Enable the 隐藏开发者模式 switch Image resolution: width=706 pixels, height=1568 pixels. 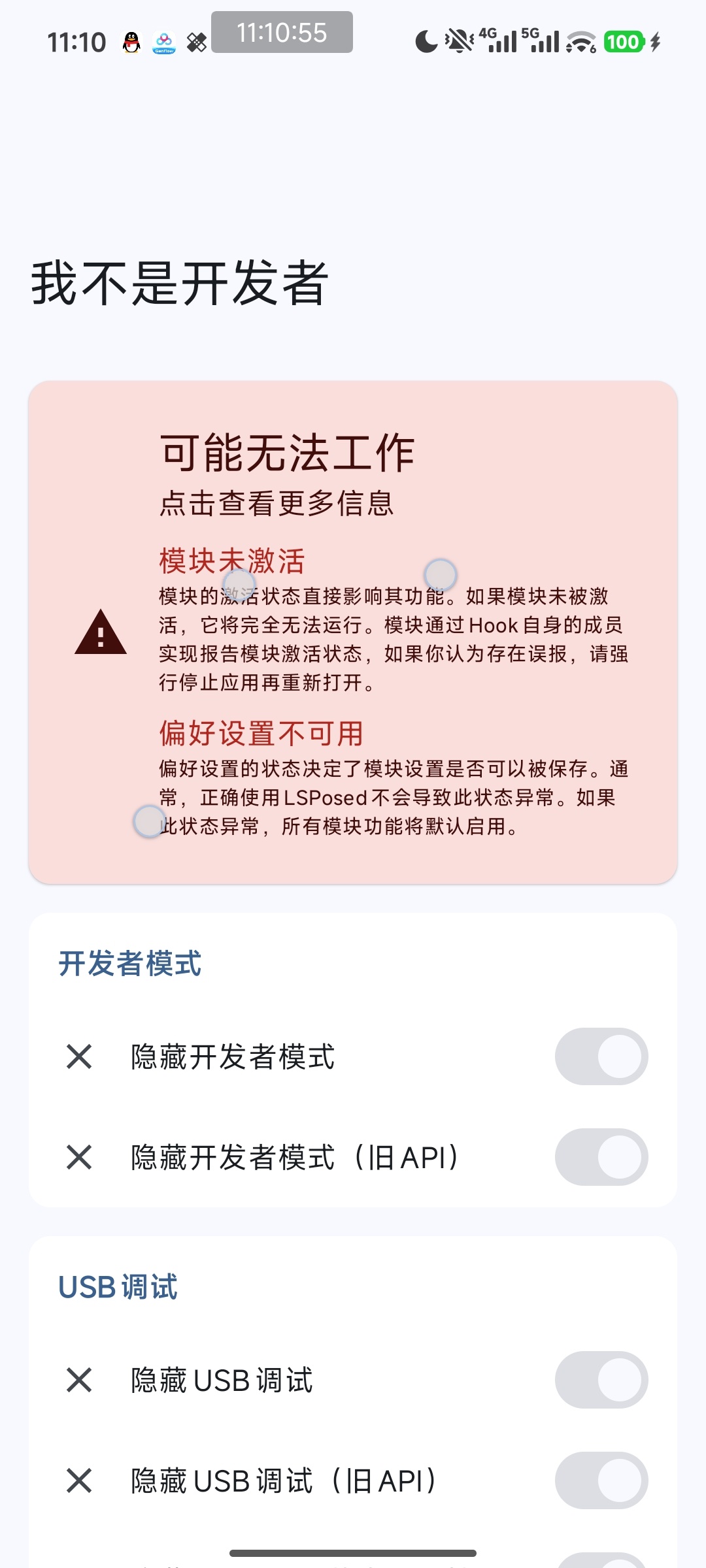[601, 1056]
